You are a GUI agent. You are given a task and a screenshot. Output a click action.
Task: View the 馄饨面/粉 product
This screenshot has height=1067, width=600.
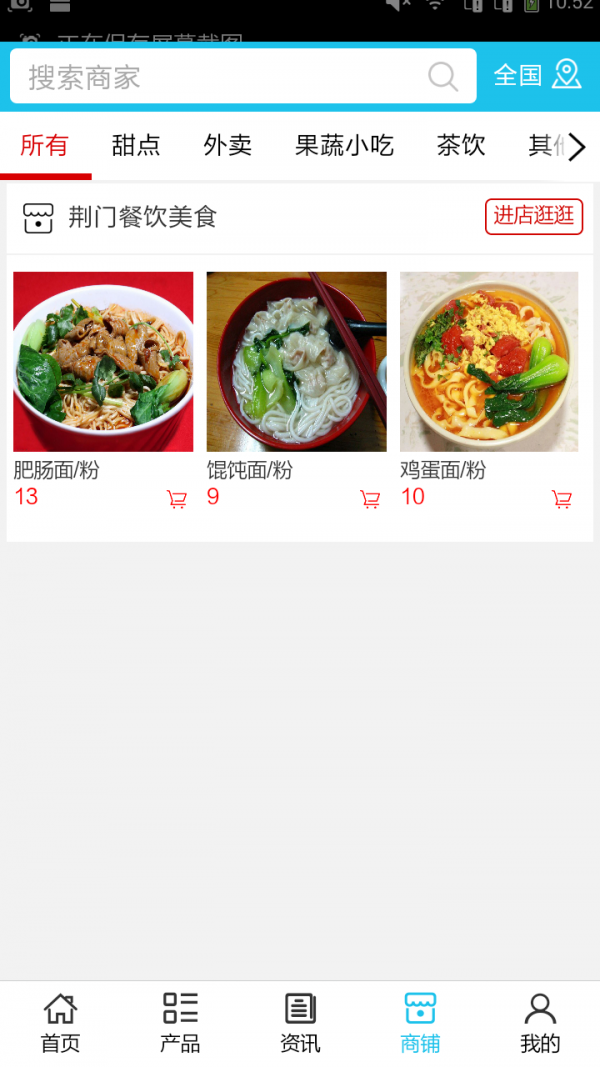[x=296, y=362]
